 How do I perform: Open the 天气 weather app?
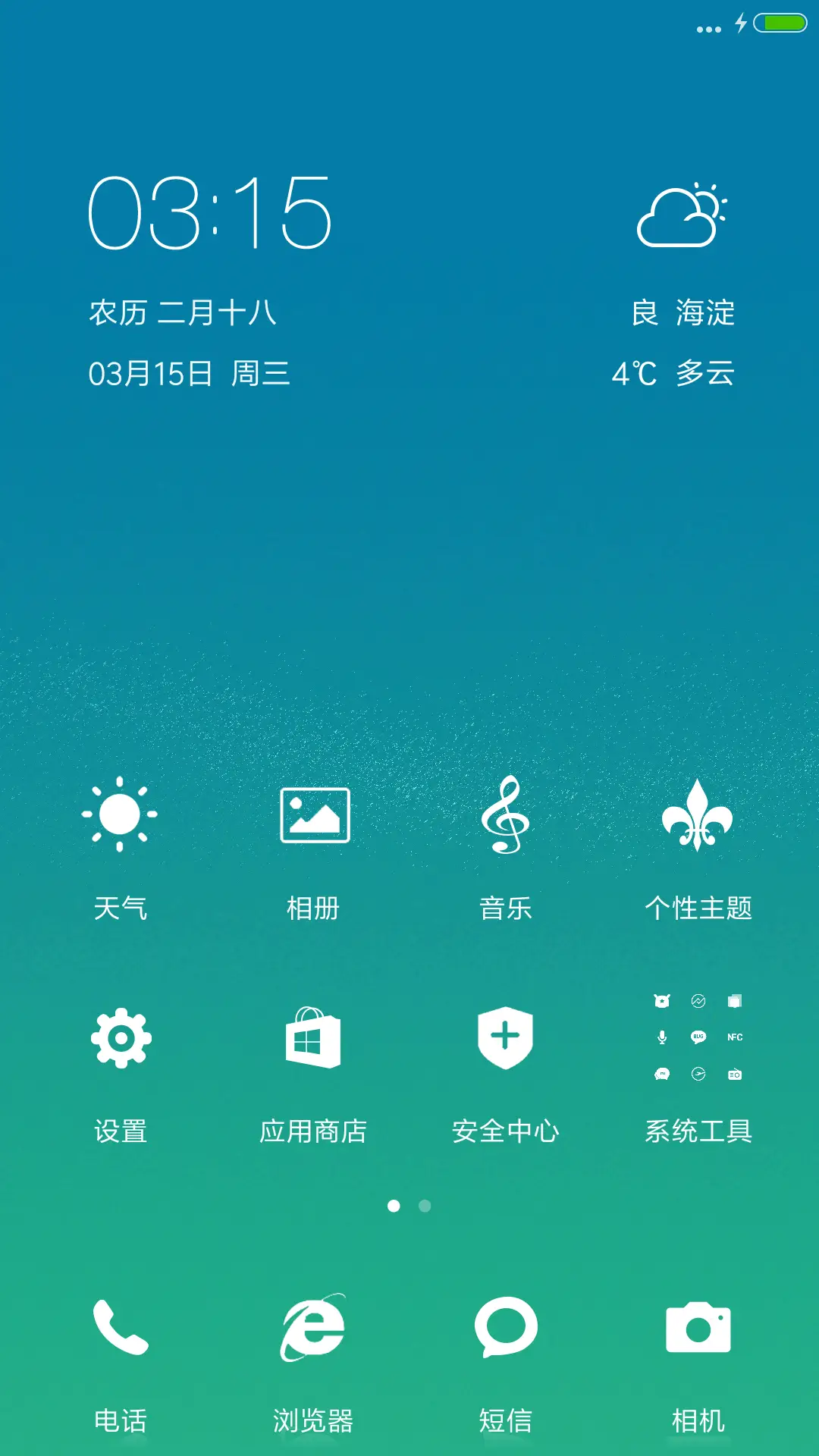(120, 817)
